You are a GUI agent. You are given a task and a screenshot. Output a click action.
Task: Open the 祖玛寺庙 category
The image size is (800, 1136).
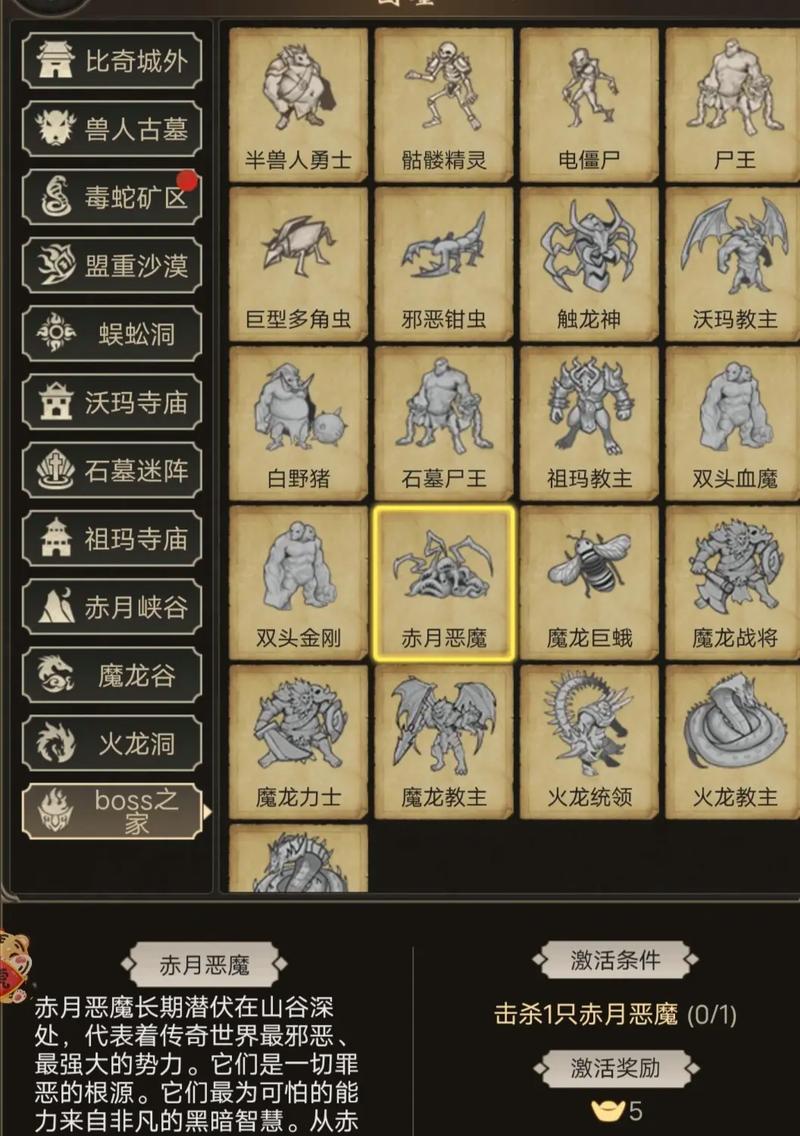click(111, 538)
